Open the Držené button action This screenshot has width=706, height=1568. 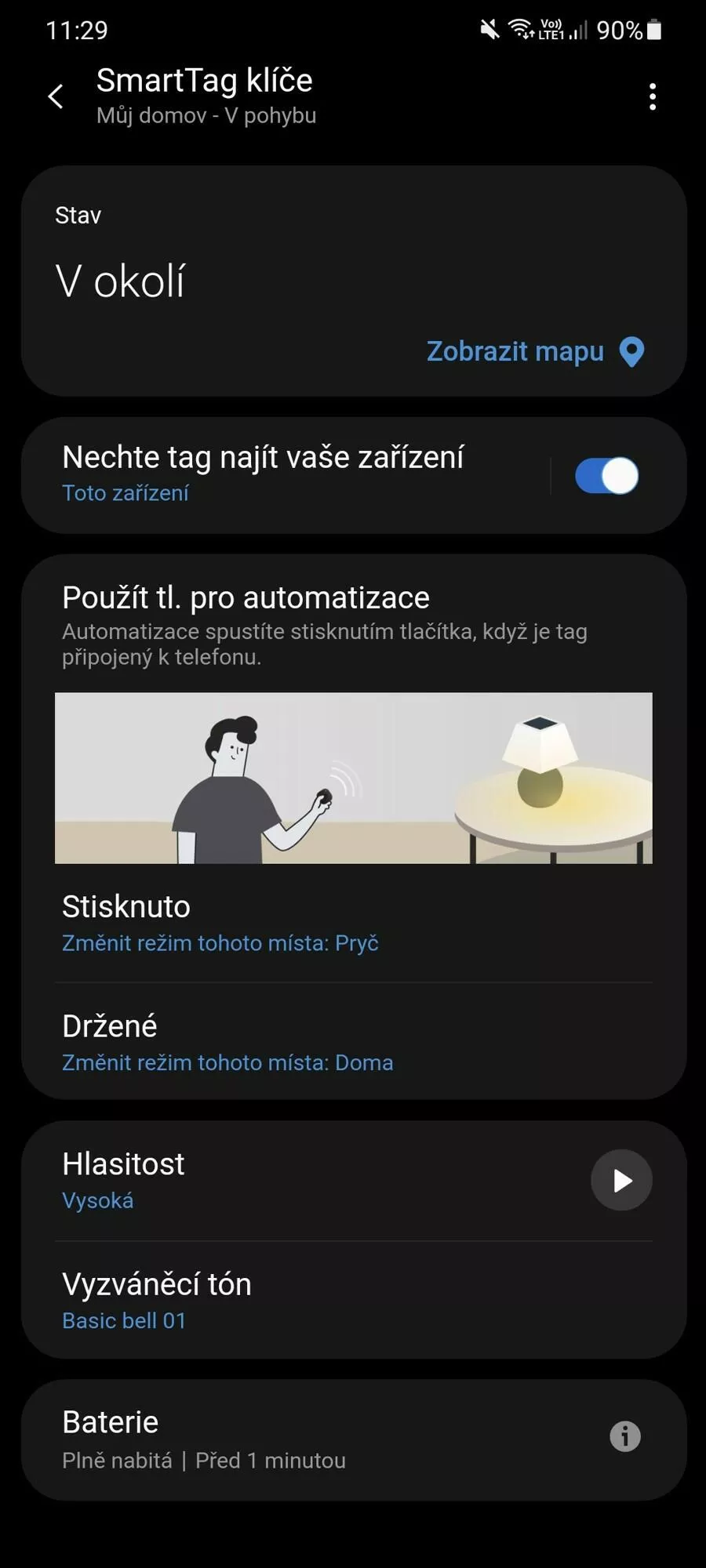354,1043
